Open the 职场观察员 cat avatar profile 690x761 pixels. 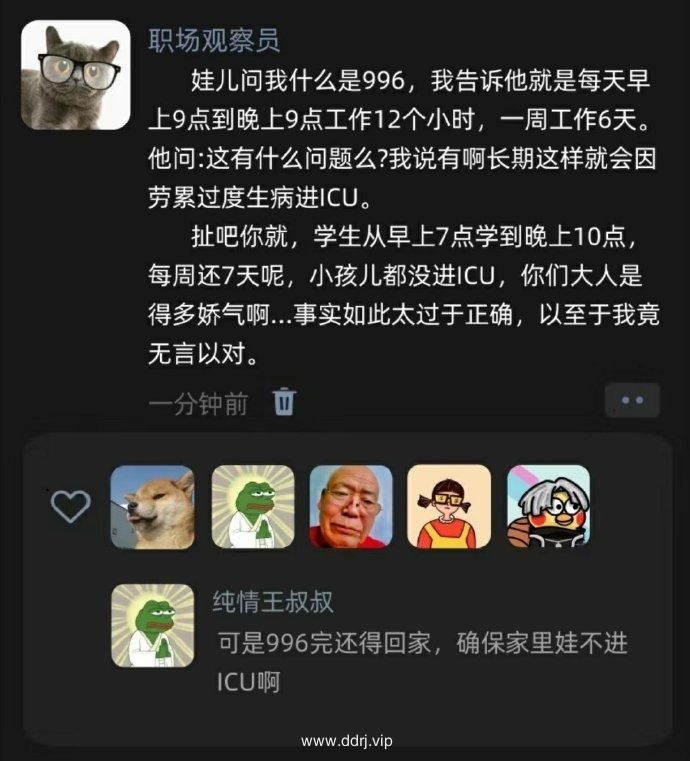(x=76, y=75)
